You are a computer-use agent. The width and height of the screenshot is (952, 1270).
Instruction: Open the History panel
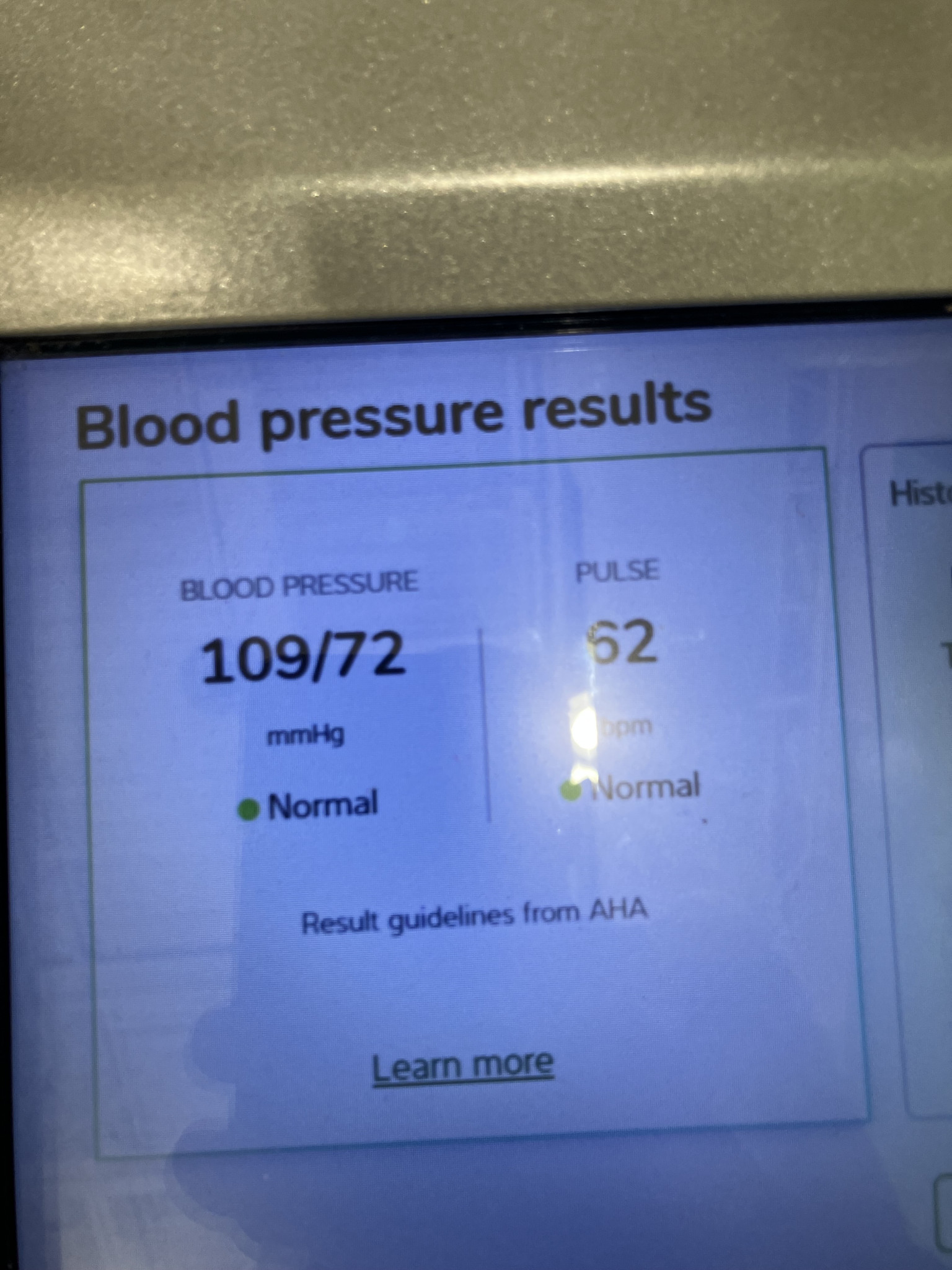coord(920,494)
